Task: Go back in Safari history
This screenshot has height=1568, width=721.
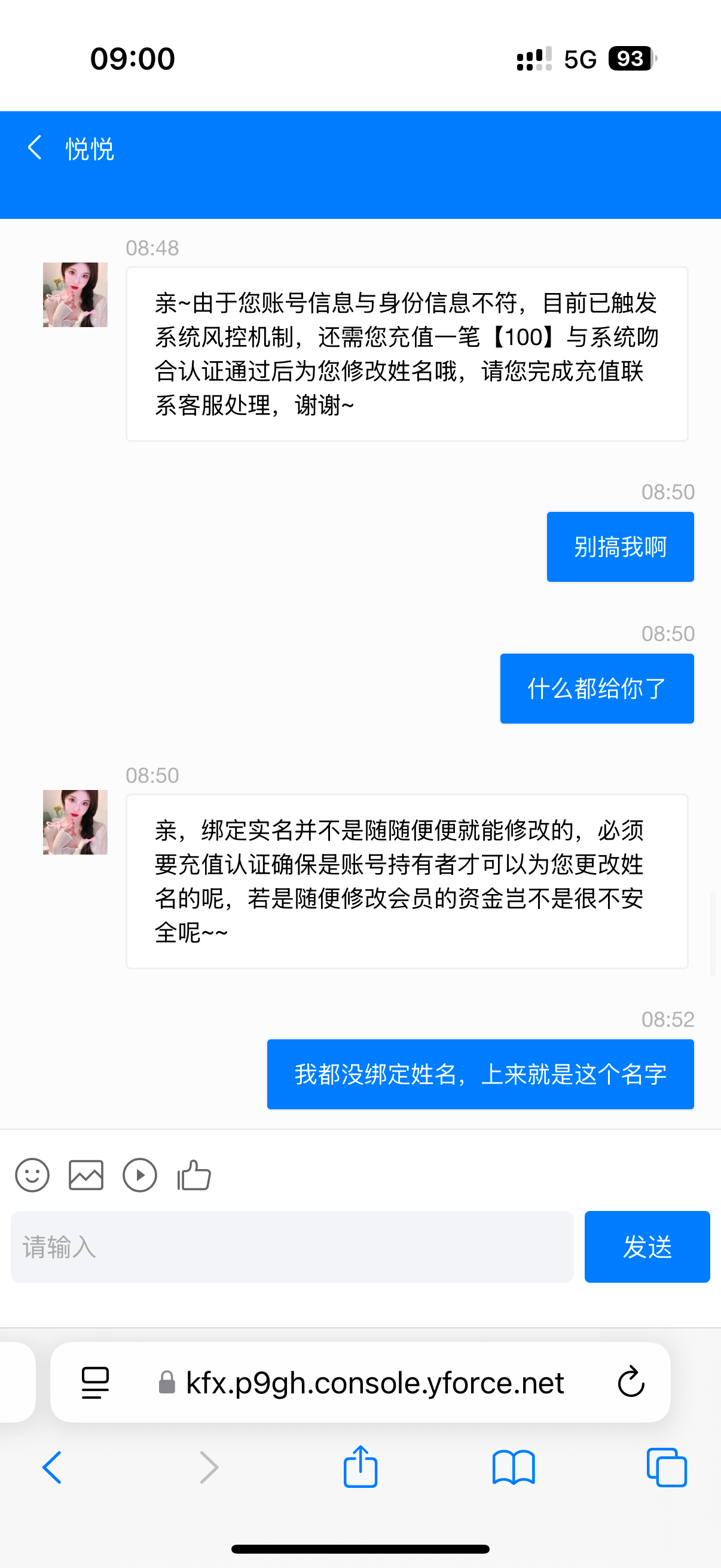Action: pyautogui.click(x=53, y=1467)
